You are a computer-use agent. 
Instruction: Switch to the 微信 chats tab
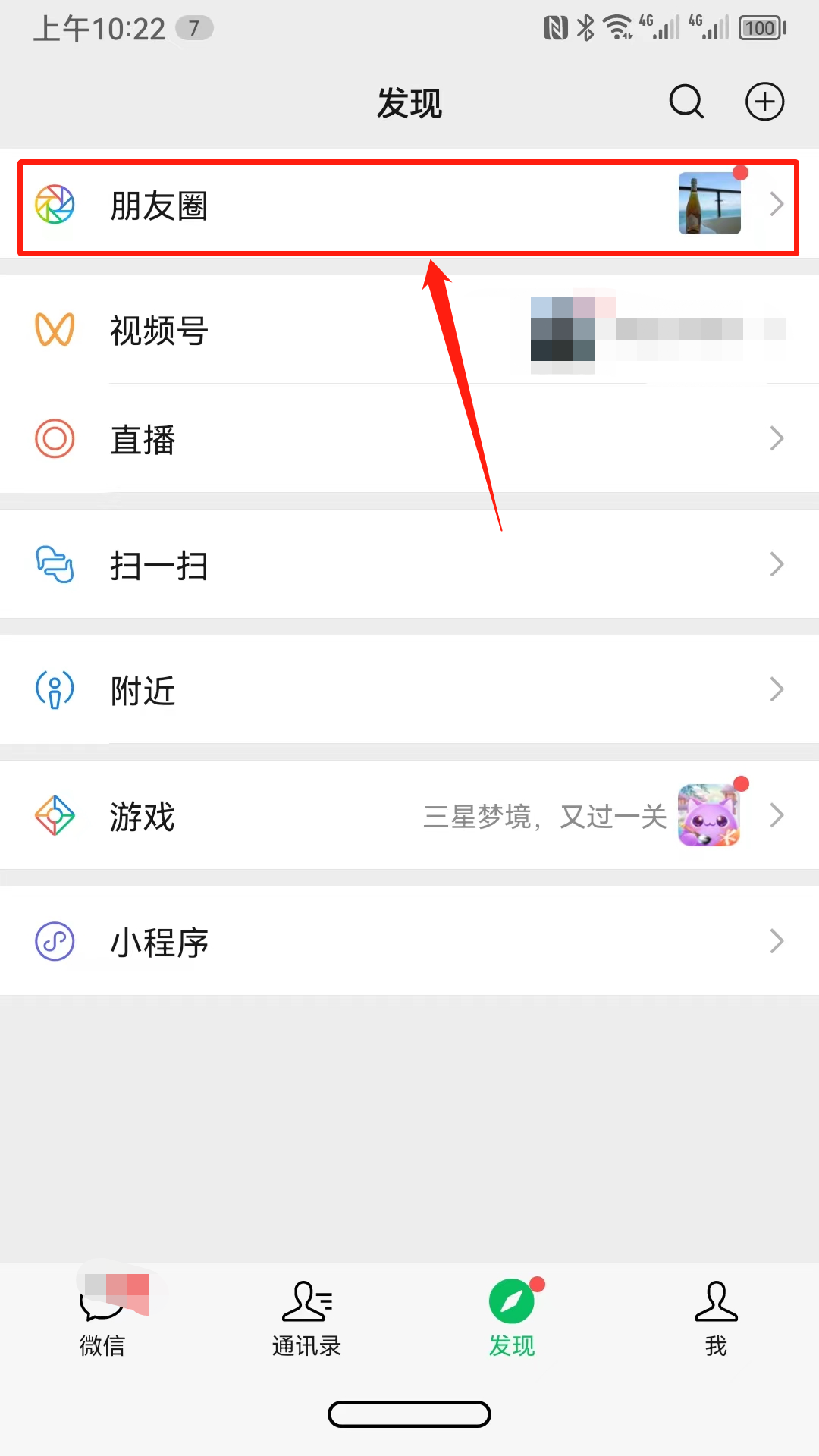point(102,1319)
